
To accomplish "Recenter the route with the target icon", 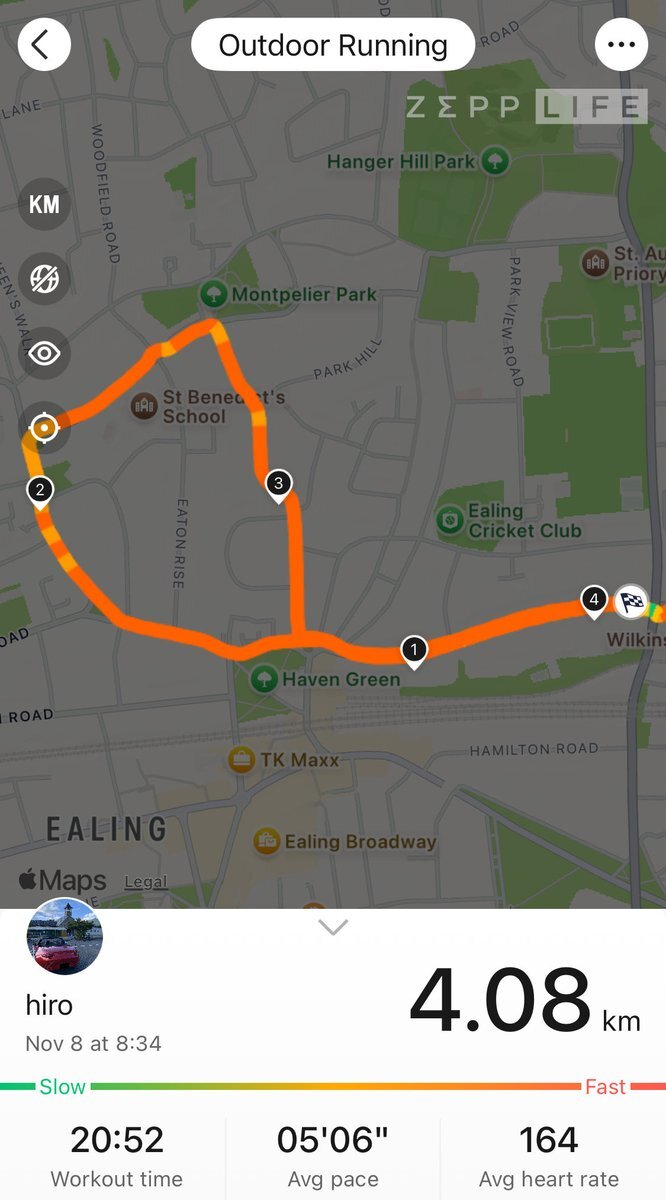I will click(44, 428).
